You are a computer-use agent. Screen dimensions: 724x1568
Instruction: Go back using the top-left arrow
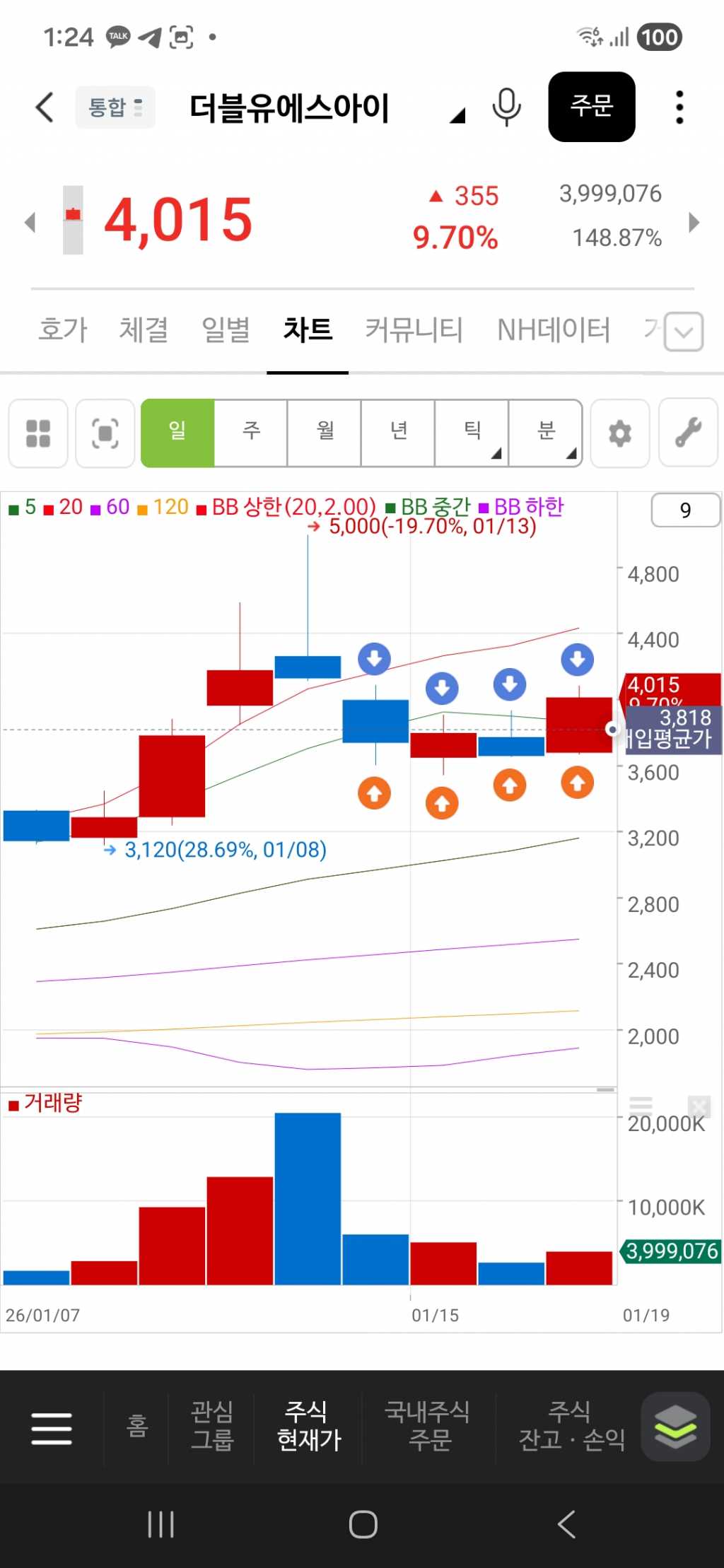click(x=45, y=107)
